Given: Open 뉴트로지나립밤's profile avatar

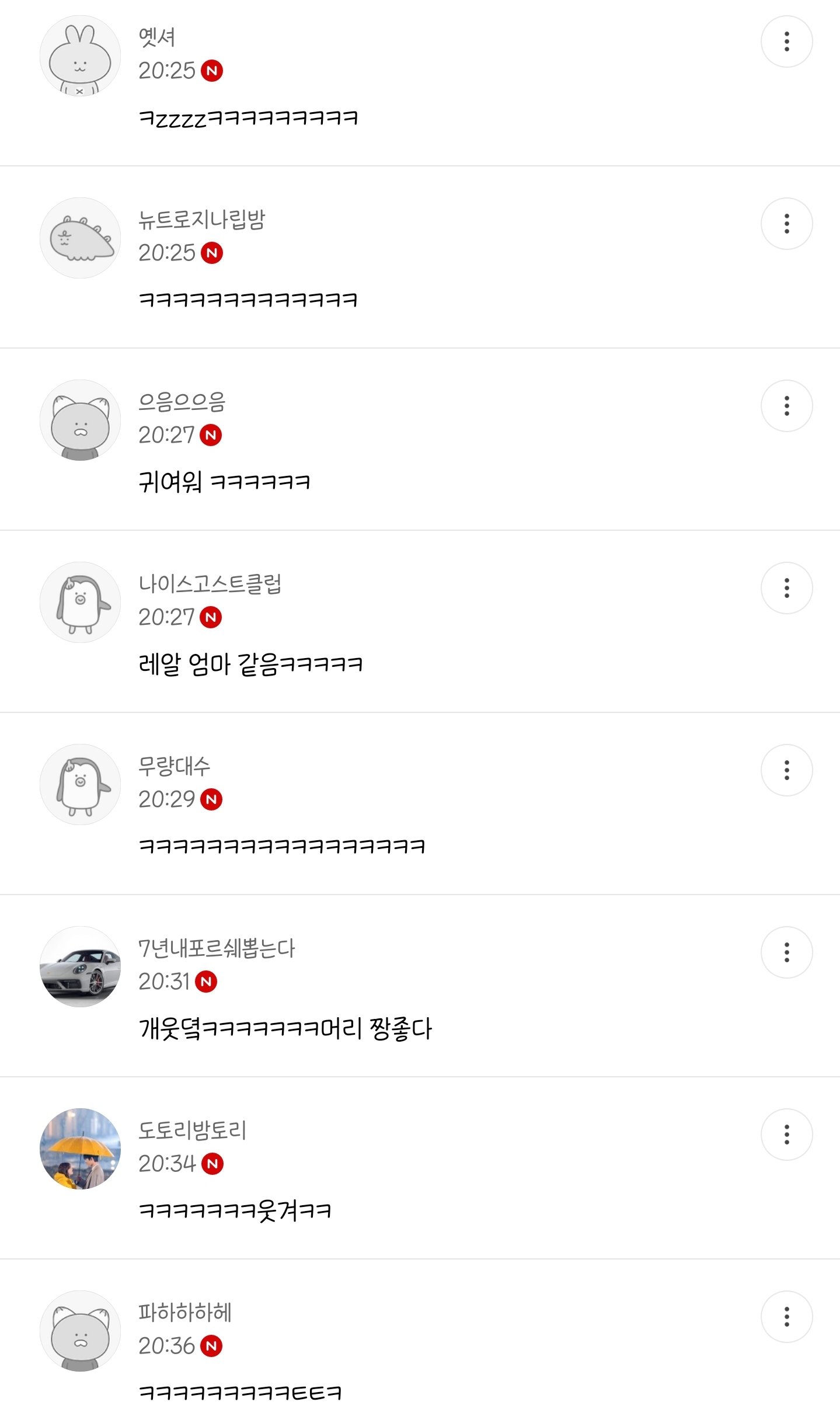Looking at the screenshot, I should tap(80, 238).
